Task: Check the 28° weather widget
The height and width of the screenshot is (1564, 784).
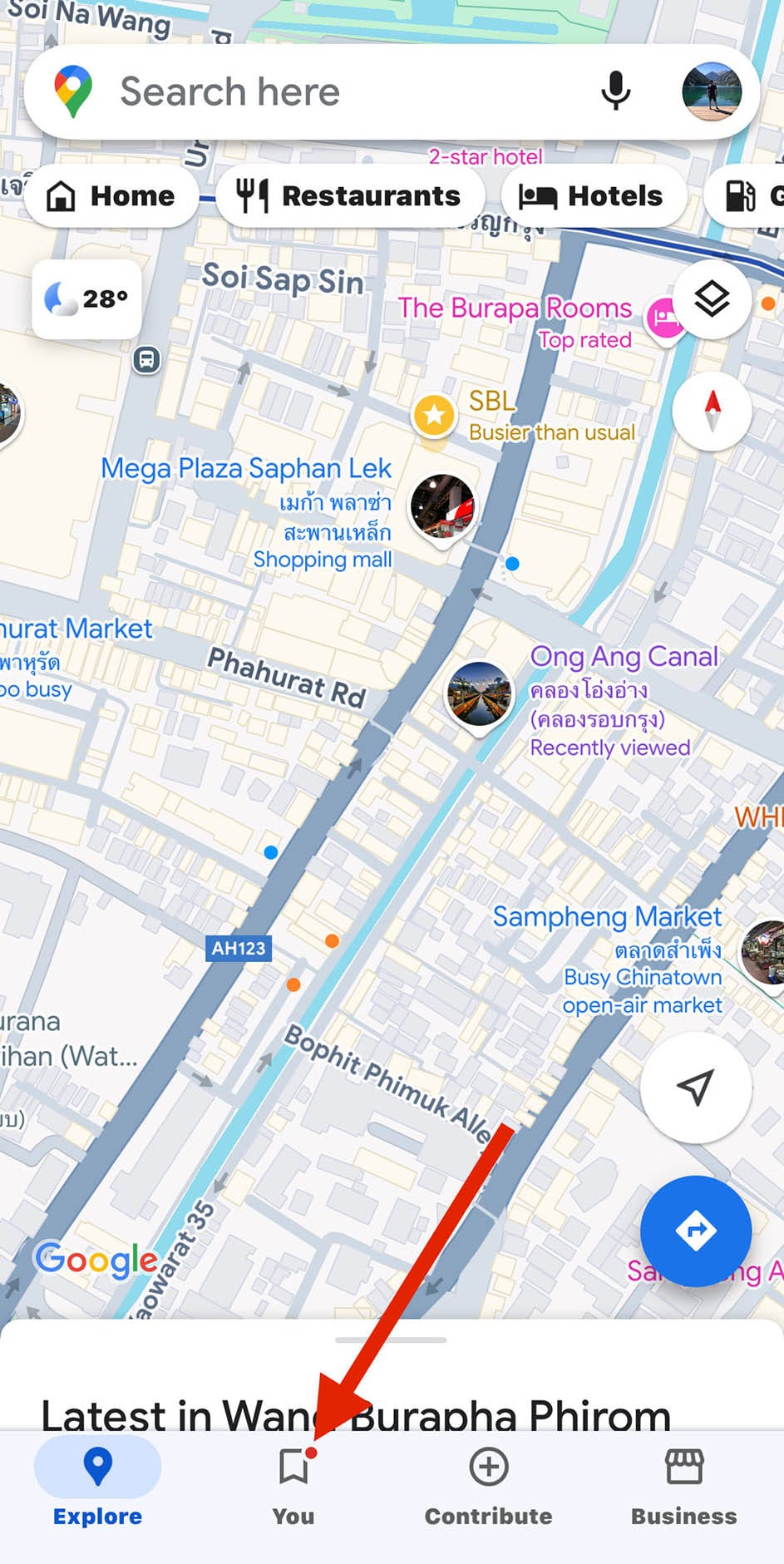Action: point(86,299)
